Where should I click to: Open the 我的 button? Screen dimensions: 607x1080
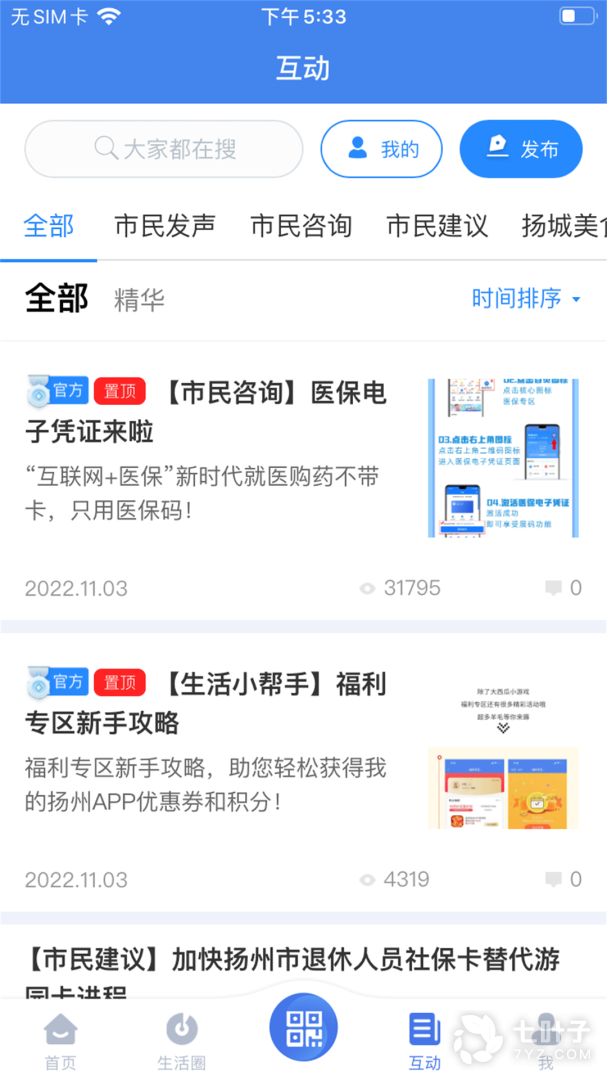[382, 150]
